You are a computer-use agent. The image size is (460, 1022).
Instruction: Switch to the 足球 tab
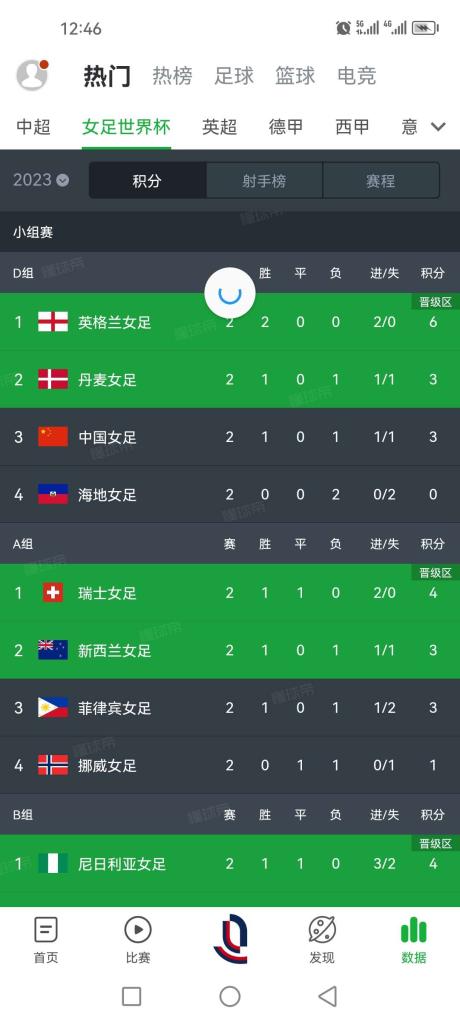[234, 76]
